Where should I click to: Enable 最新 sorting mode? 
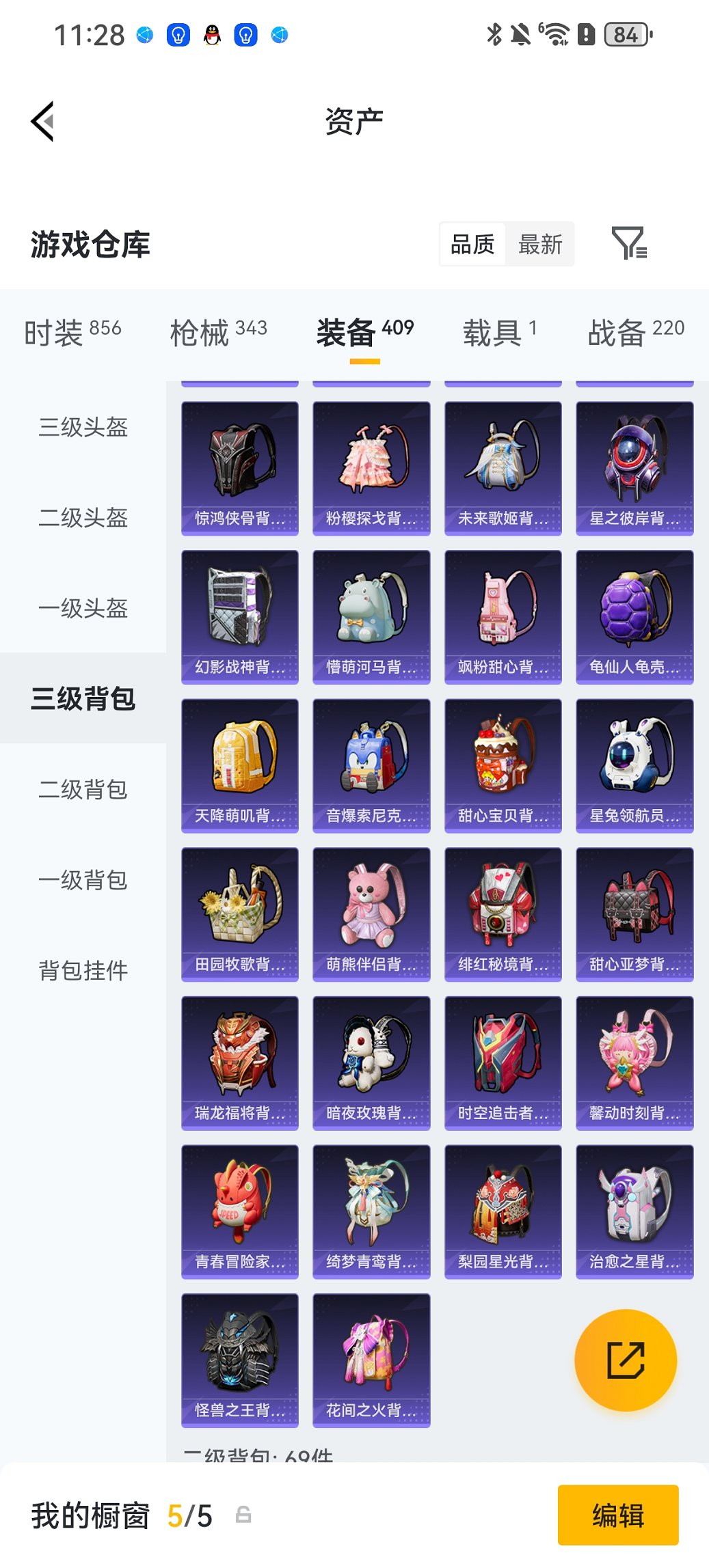point(540,244)
